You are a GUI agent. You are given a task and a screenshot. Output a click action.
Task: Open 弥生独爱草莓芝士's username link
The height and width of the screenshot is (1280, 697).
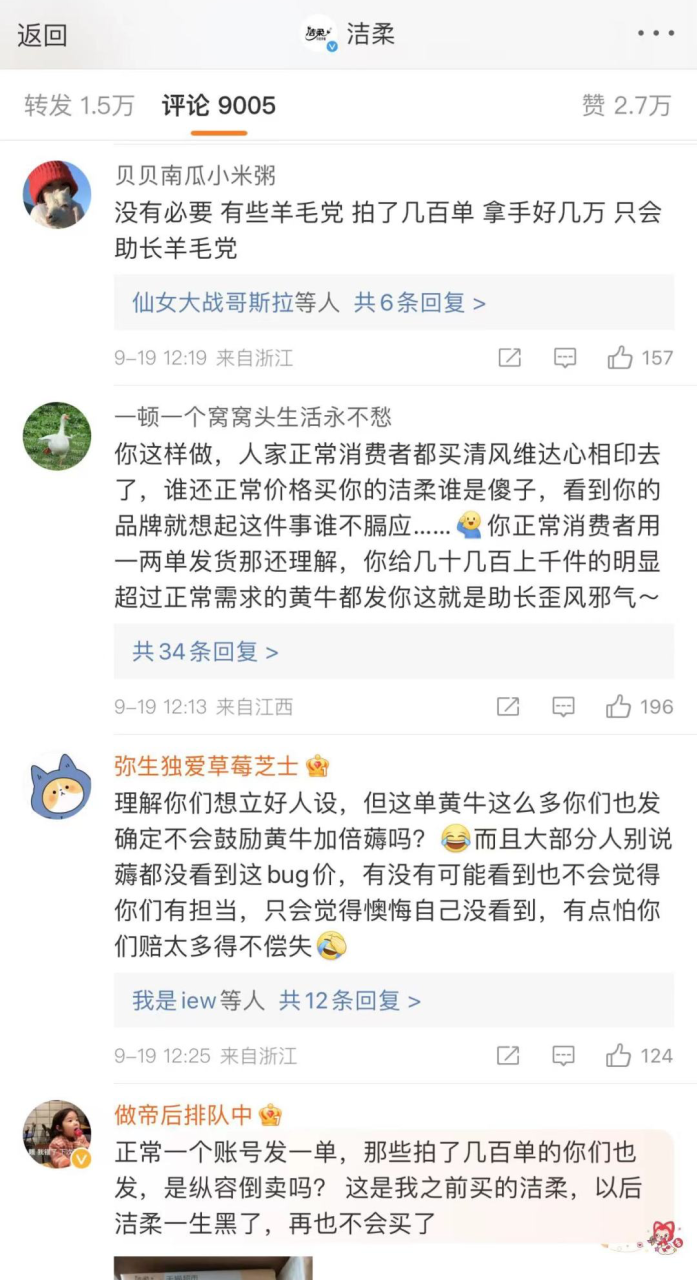(206, 766)
